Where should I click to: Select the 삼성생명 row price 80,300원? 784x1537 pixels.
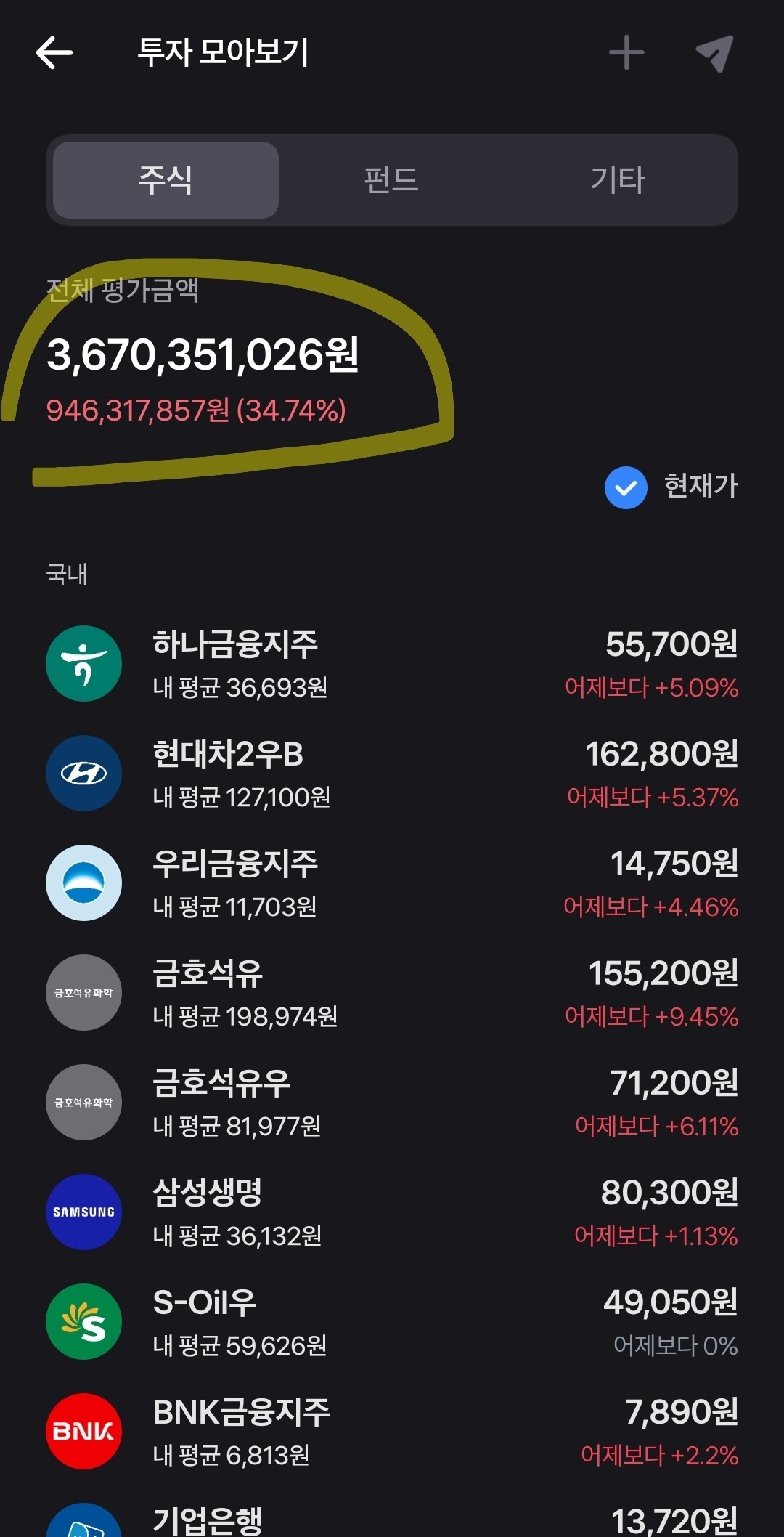tap(668, 1193)
